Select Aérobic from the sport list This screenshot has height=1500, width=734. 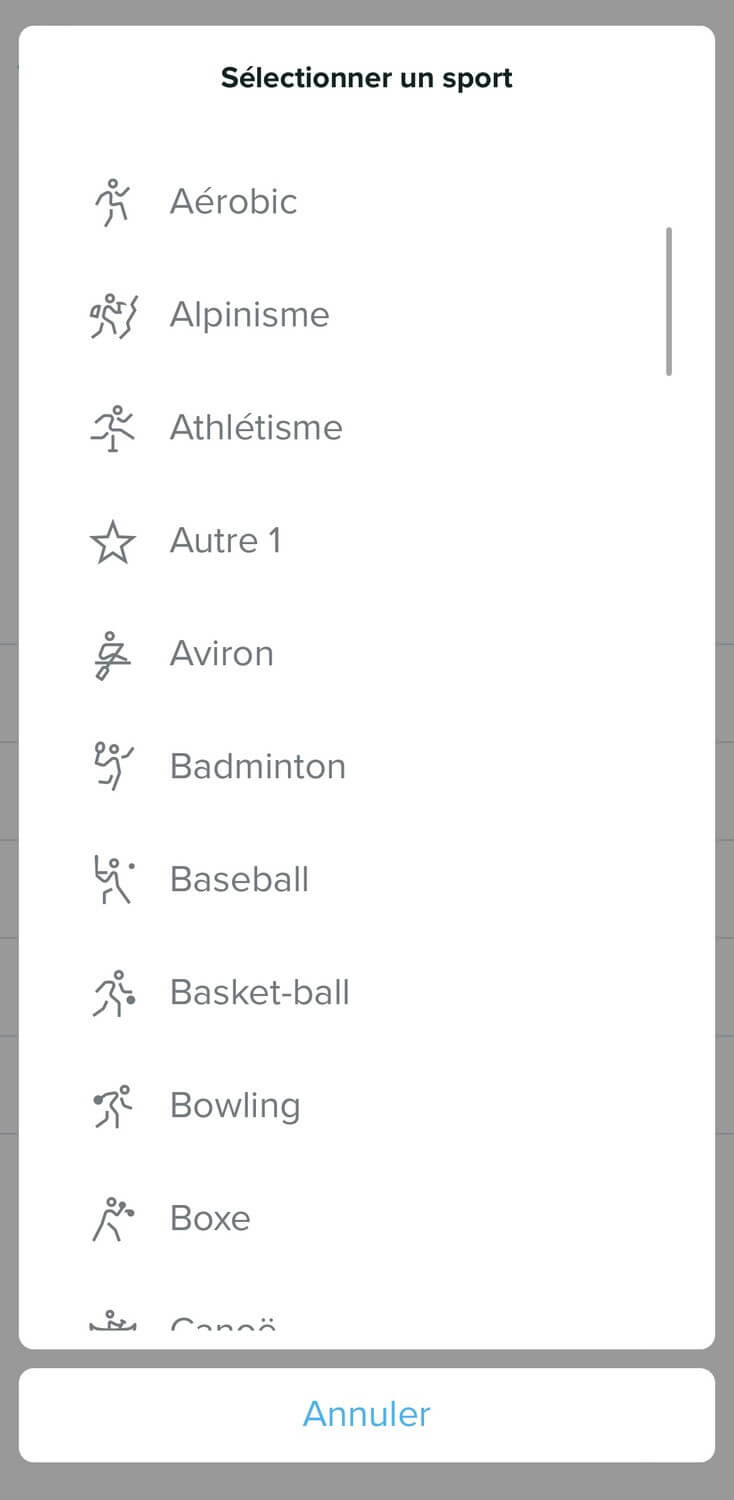click(366, 202)
